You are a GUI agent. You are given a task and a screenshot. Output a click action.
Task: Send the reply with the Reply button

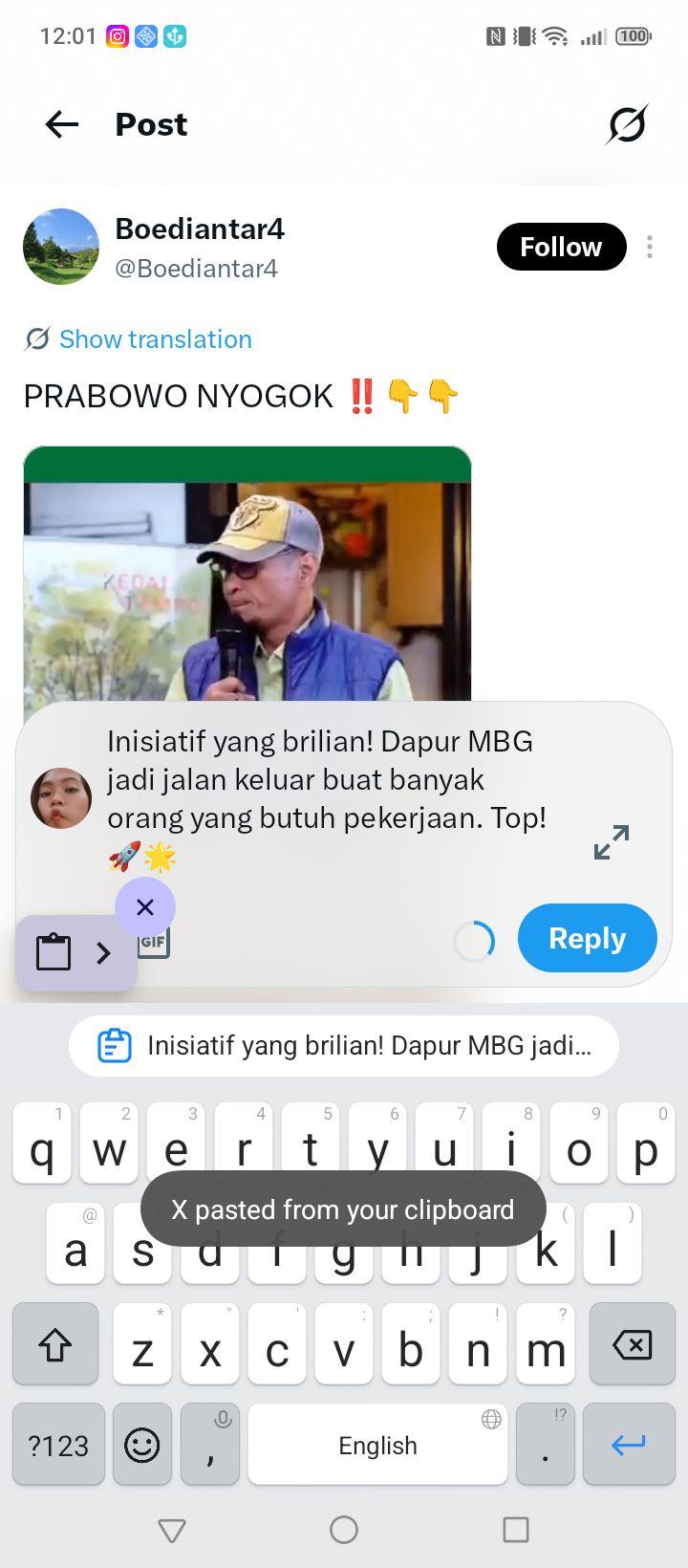588,938
